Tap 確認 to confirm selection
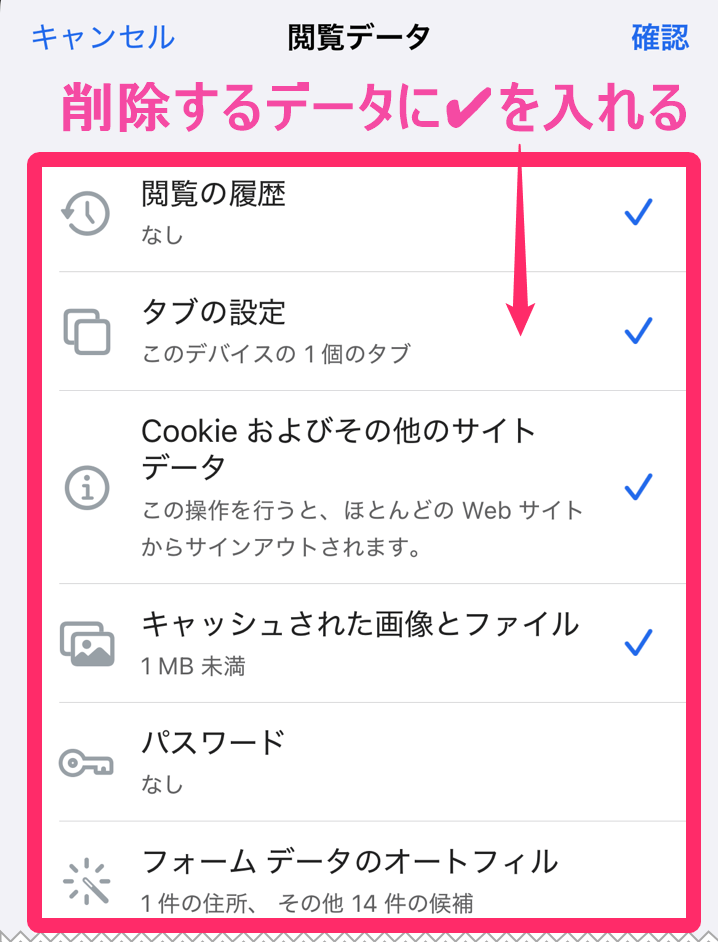 click(660, 38)
